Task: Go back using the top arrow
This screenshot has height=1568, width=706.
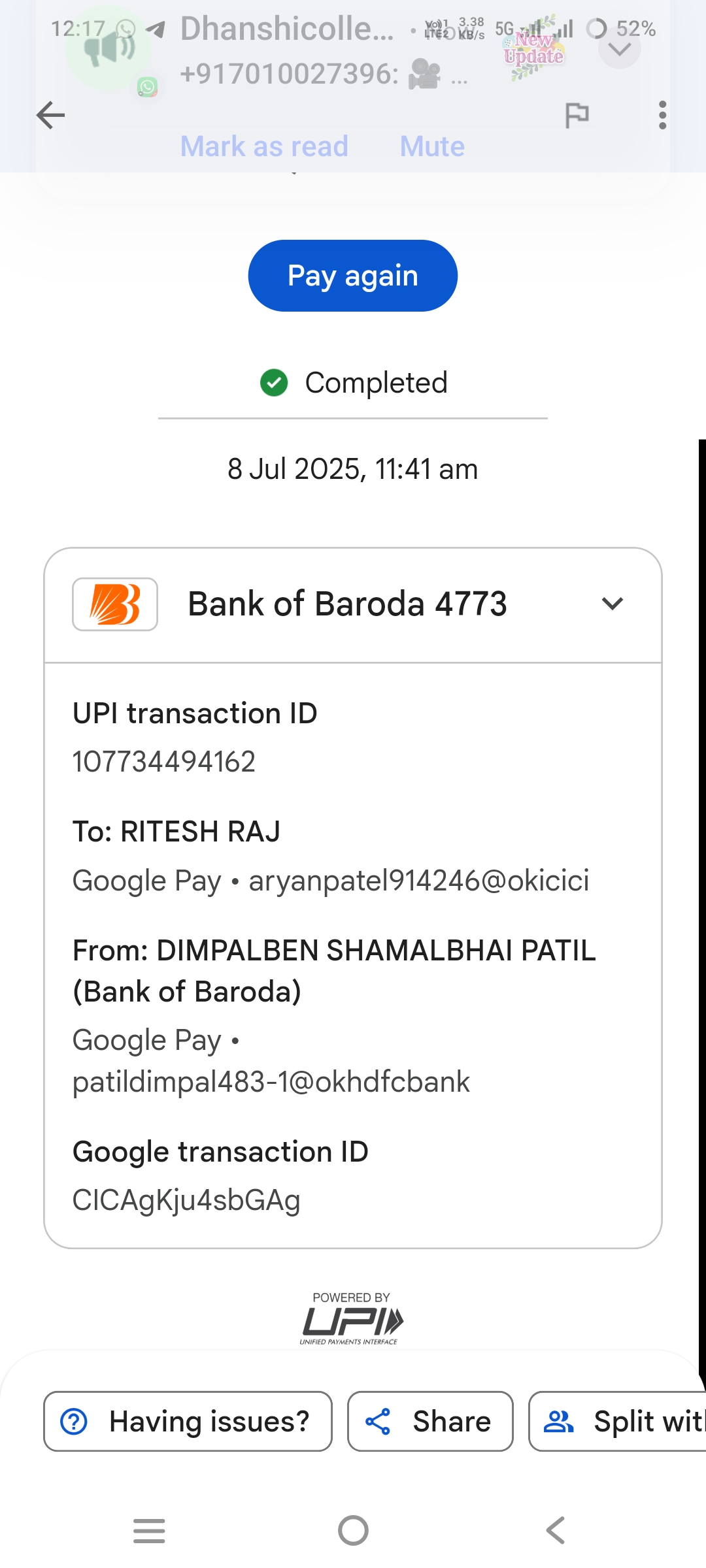Action: point(50,116)
